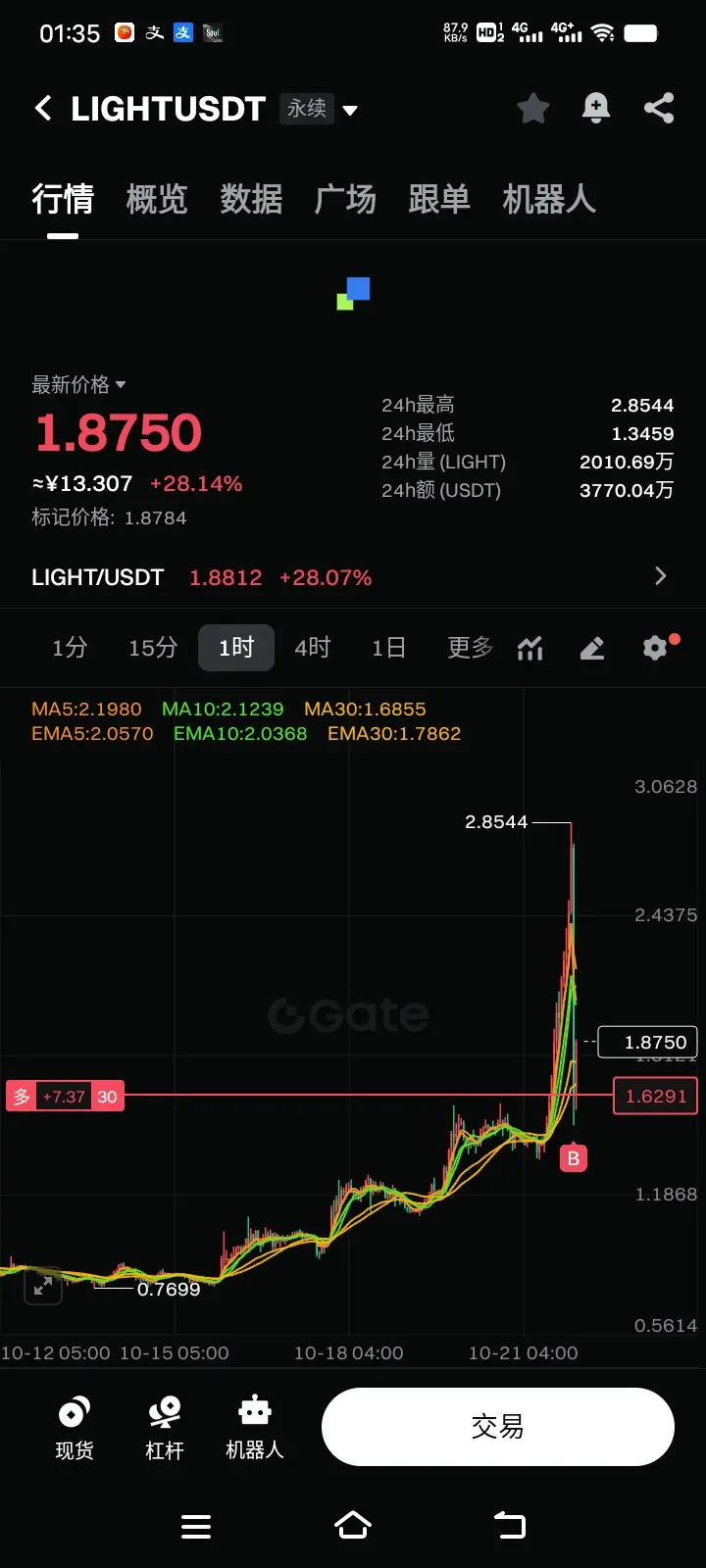Switch to the 数据 tab
The image size is (706, 1568).
pyautogui.click(x=251, y=200)
